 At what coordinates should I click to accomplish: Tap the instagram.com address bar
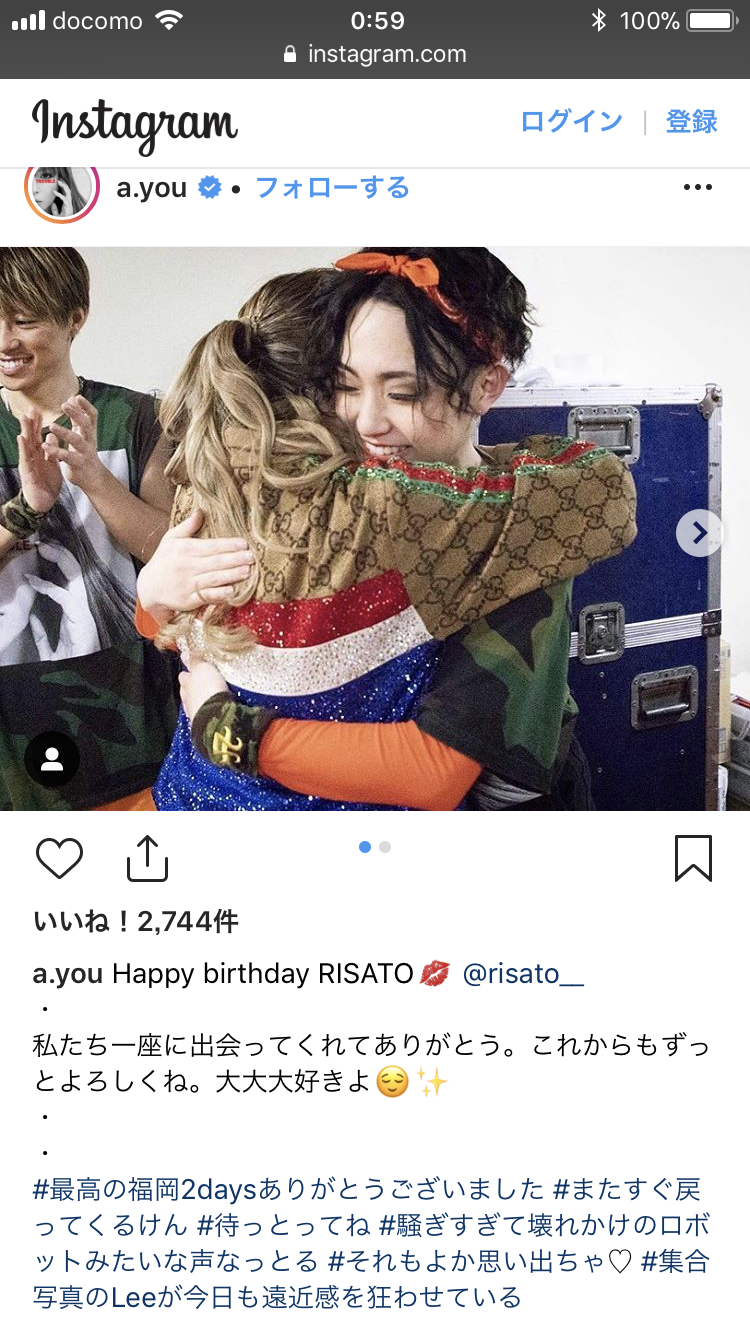click(x=375, y=54)
